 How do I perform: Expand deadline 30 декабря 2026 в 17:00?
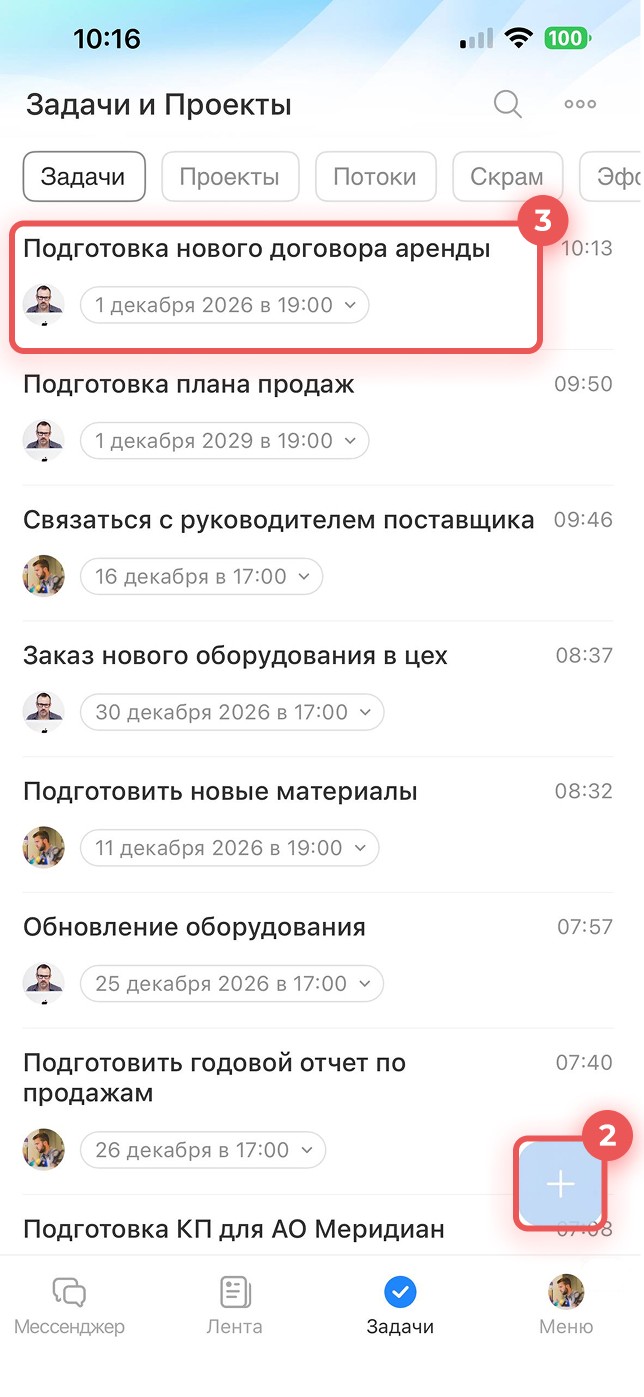pos(232,713)
